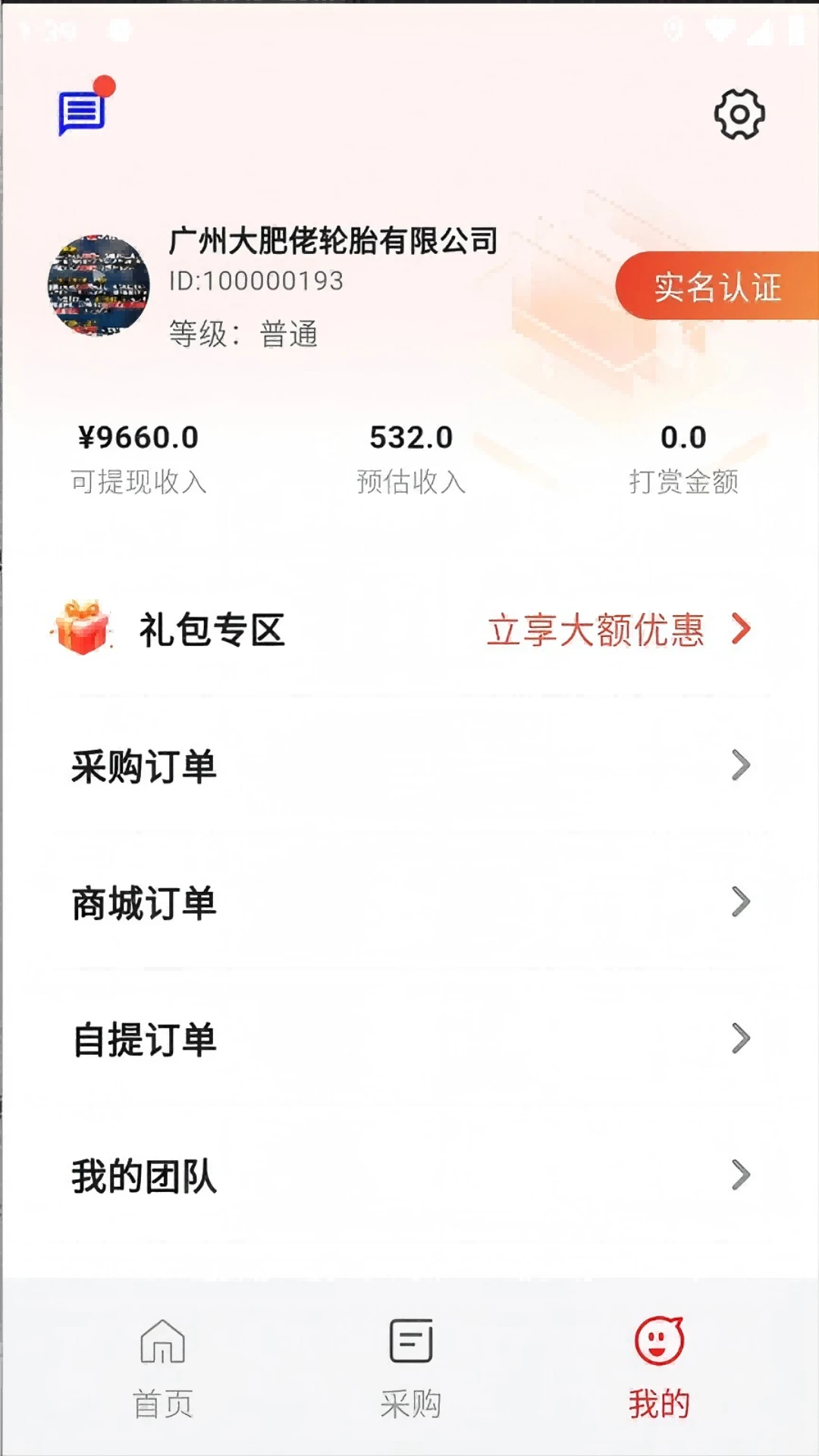
Task: Select the 预估收入 value 532.0
Action: [410, 438]
